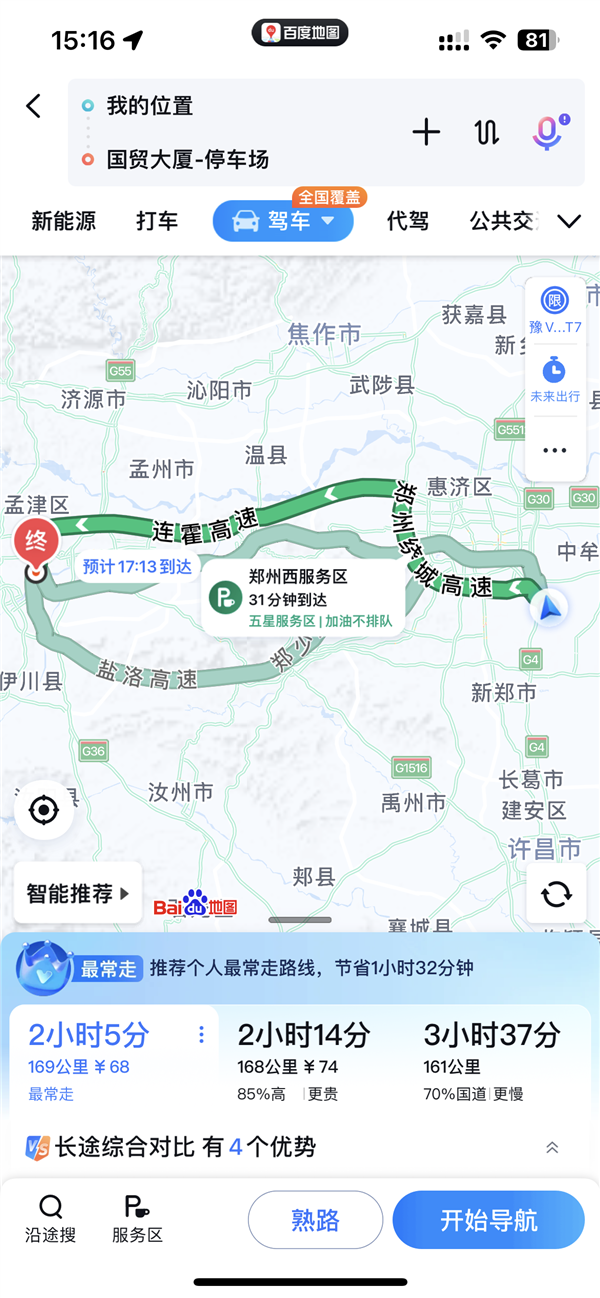Open the 驾车 mode dropdown
Image resolution: width=600 pixels, height=1298 pixels.
coord(283,221)
